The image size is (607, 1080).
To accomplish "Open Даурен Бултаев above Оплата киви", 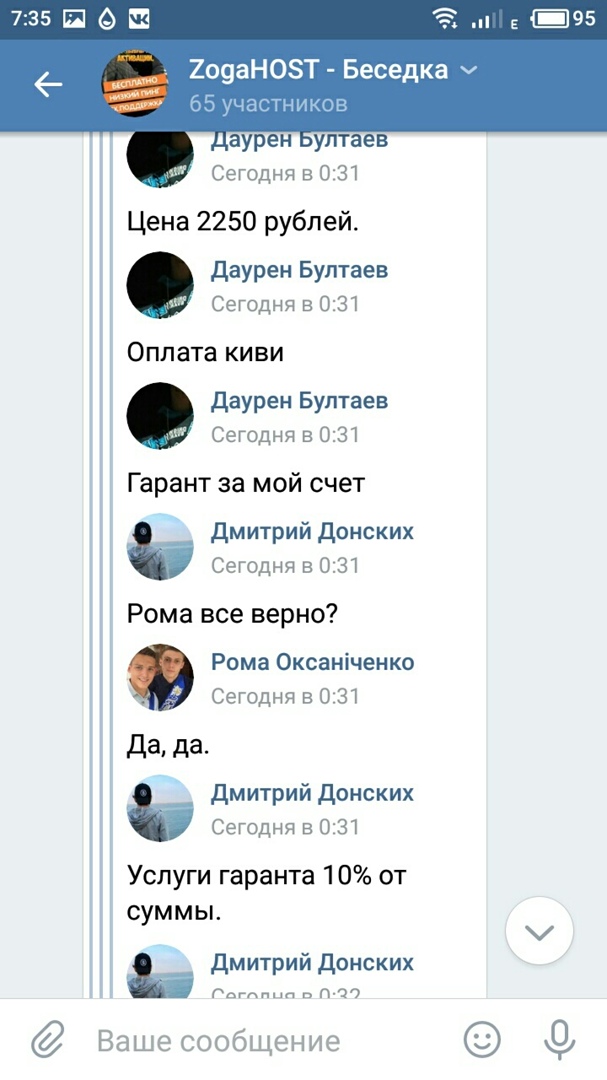I will click(299, 270).
